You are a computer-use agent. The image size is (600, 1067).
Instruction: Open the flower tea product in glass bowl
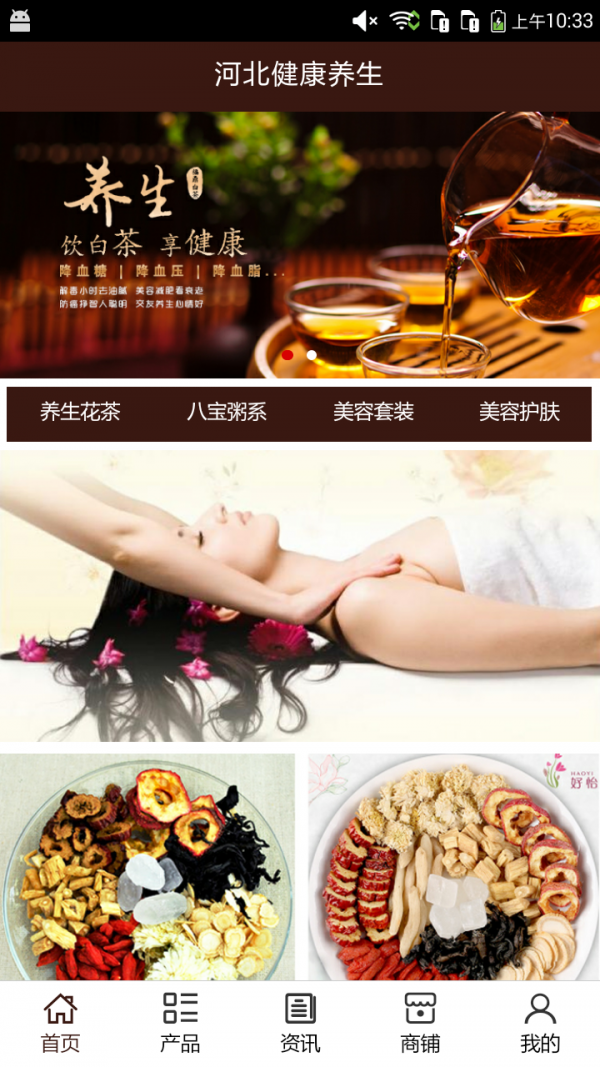147,867
